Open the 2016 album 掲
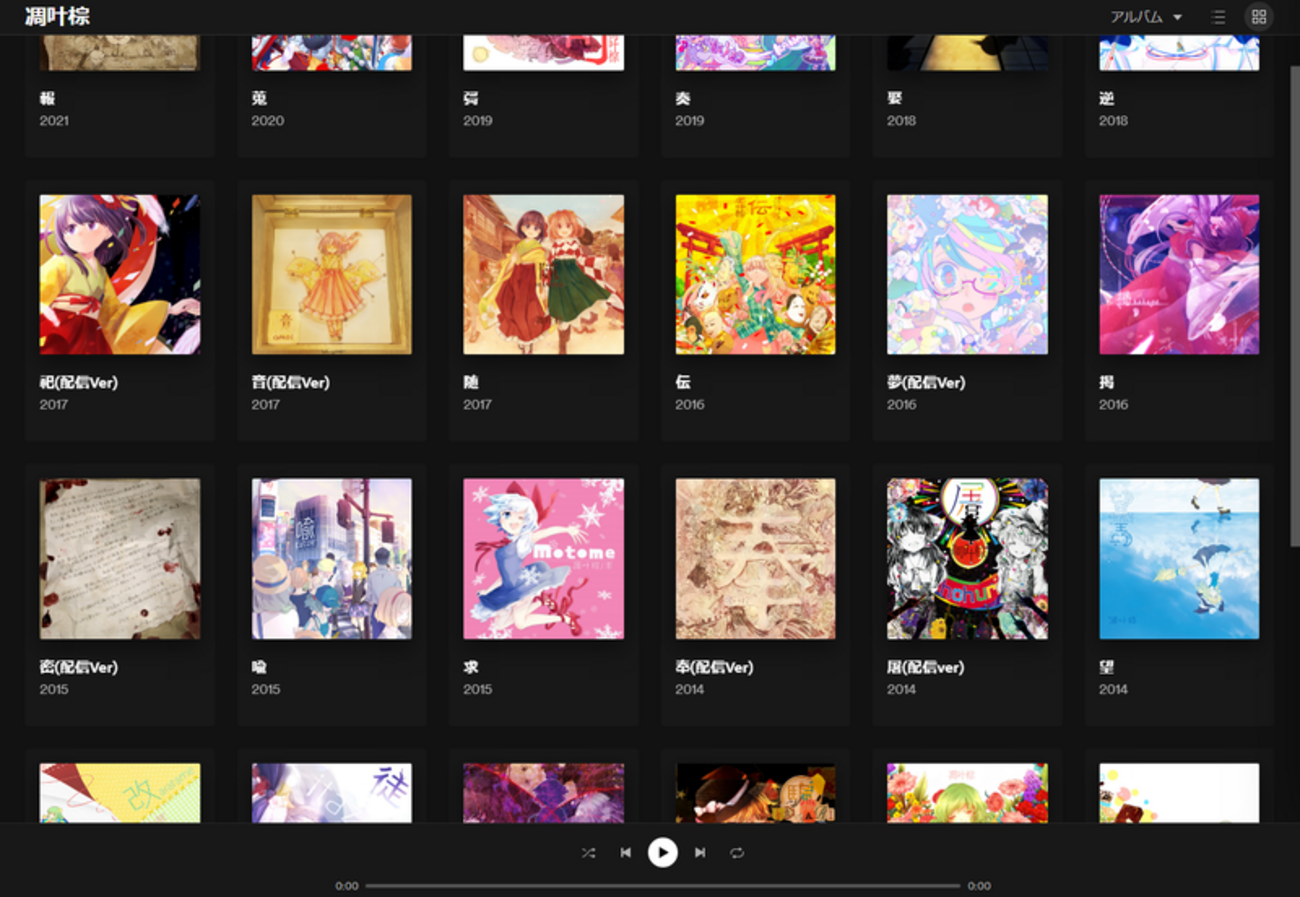 tap(1179, 275)
